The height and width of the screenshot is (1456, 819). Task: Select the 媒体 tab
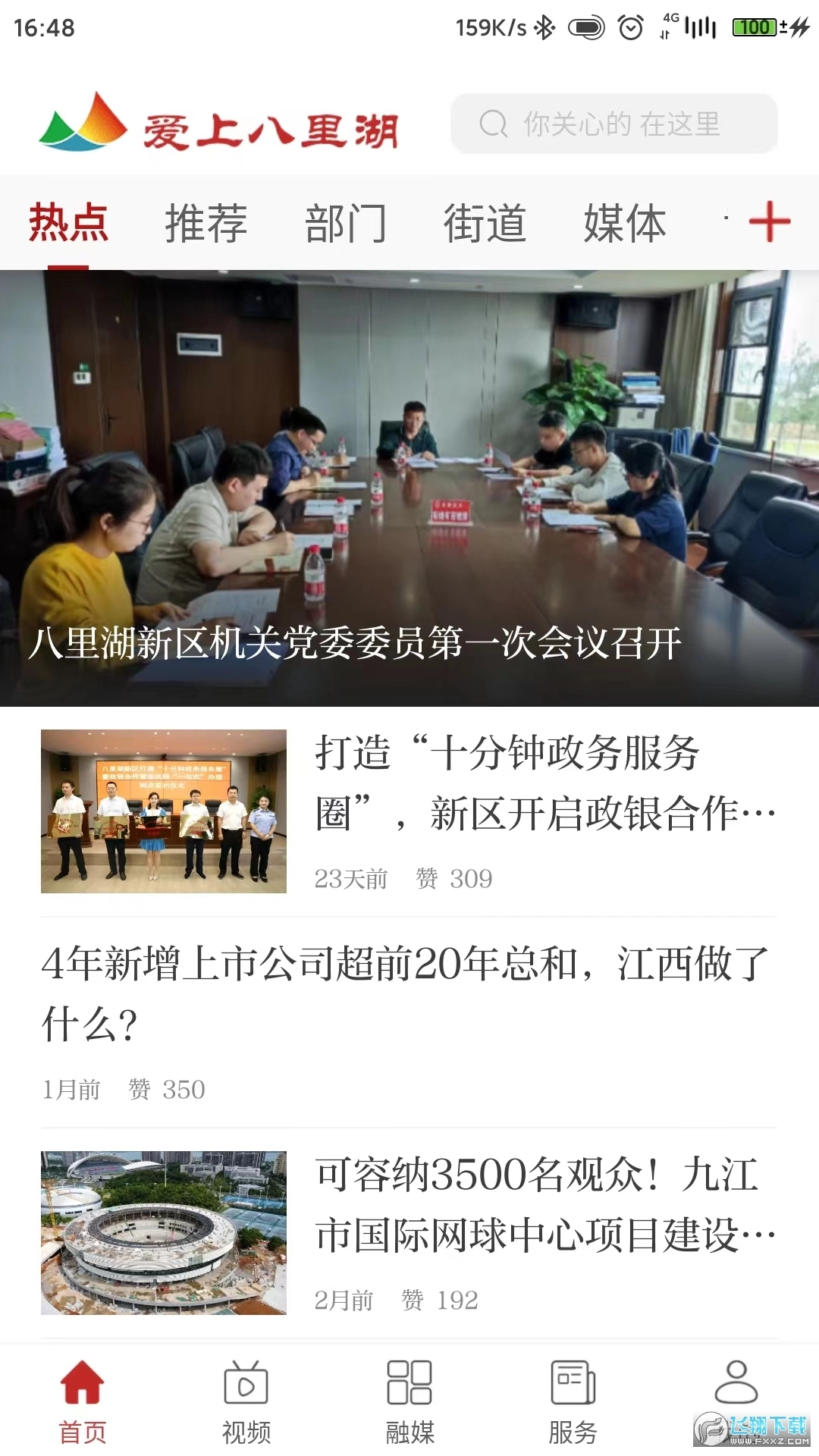click(625, 222)
